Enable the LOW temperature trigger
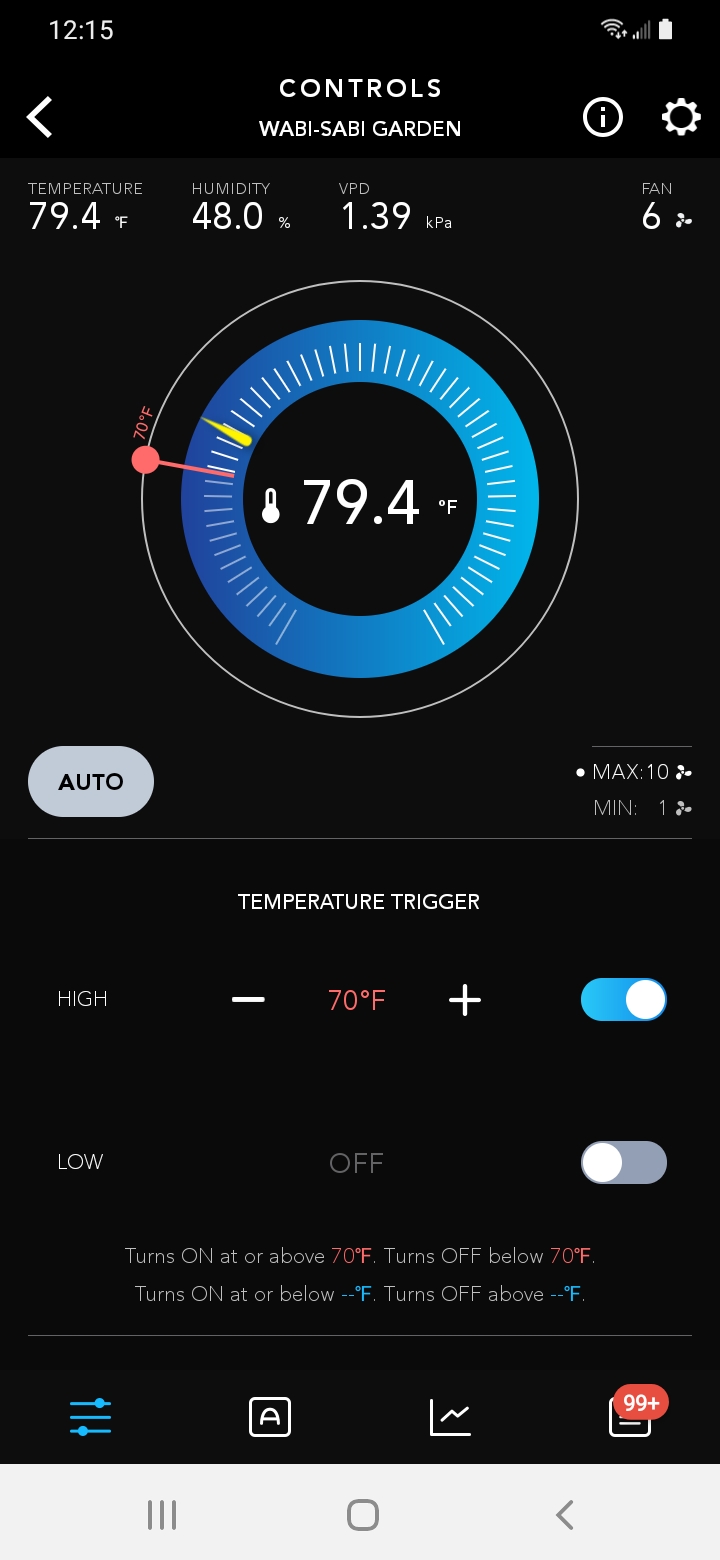Viewport: 720px width, 1560px height. (x=623, y=1163)
